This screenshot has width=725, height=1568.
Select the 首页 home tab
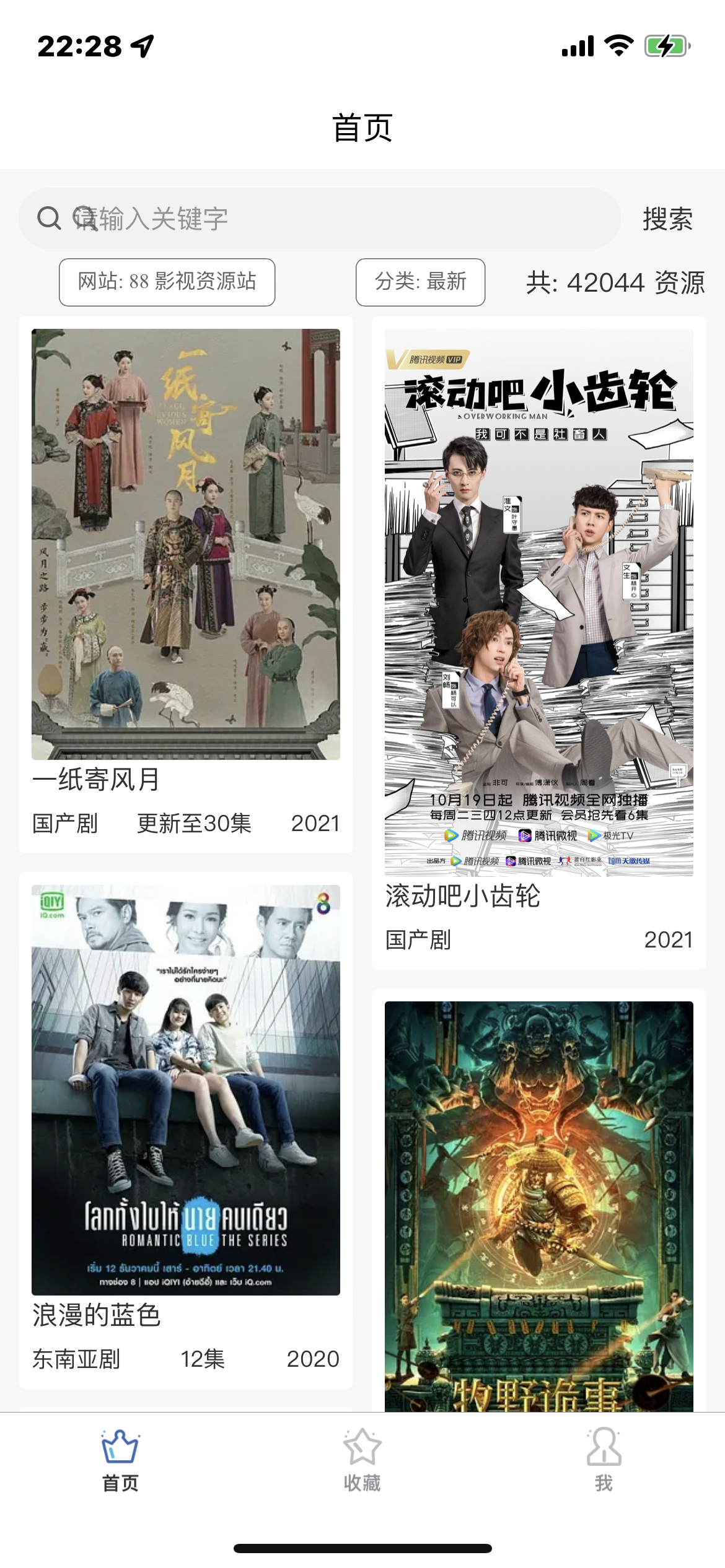pos(120,1460)
